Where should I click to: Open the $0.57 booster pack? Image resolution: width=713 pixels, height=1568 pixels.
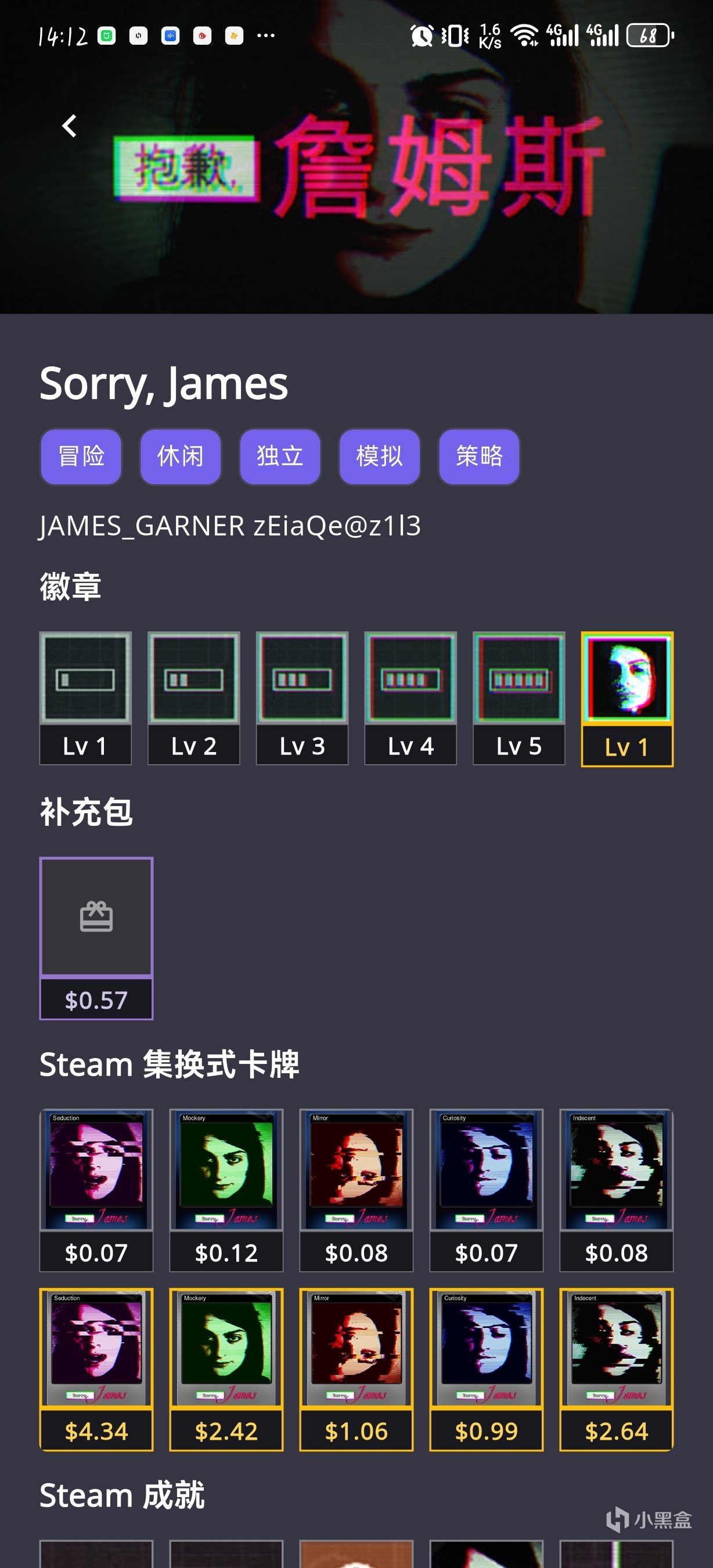(96, 937)
